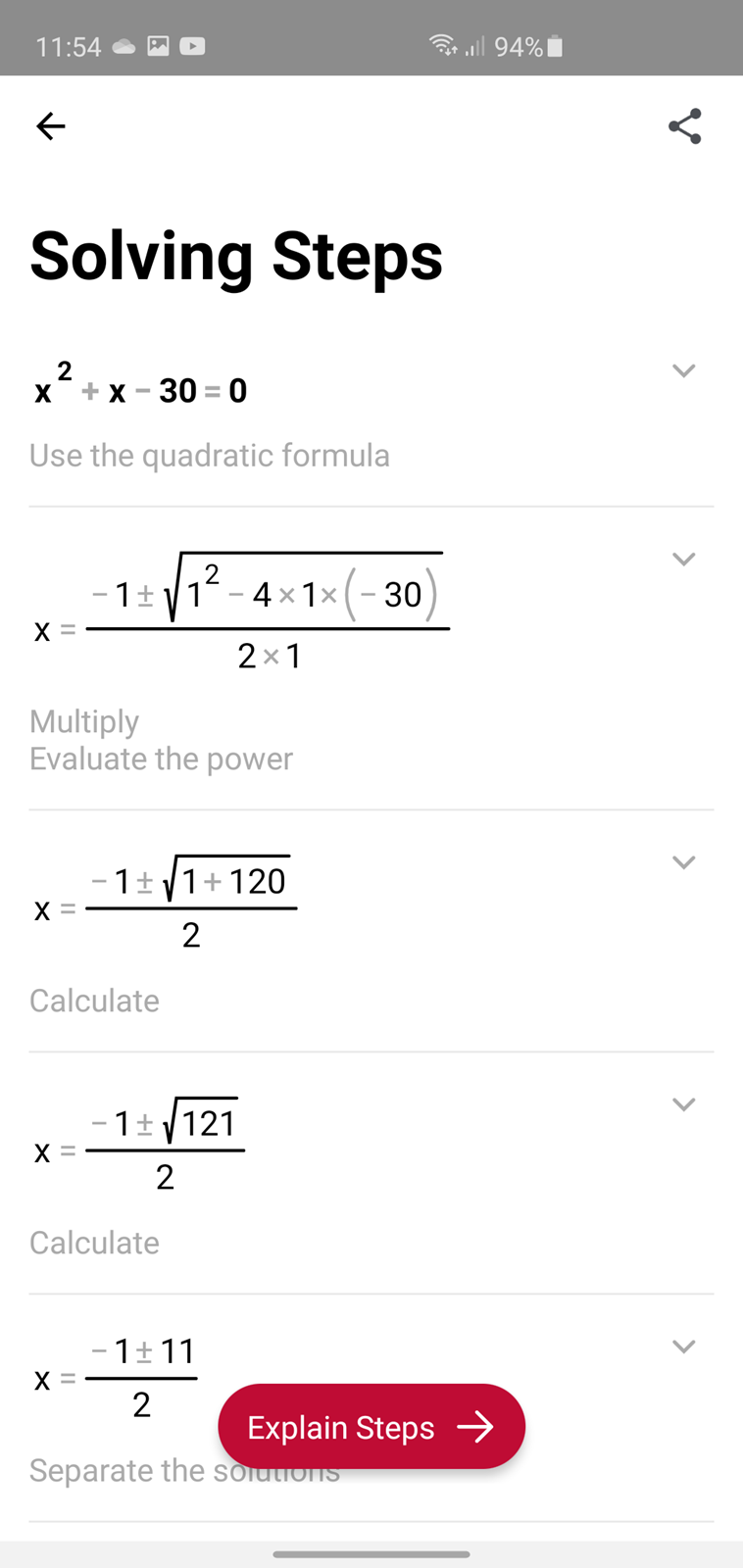The image size is (743, 1568).
Task: Go back using the arrow icon
Action: point(50,125)
